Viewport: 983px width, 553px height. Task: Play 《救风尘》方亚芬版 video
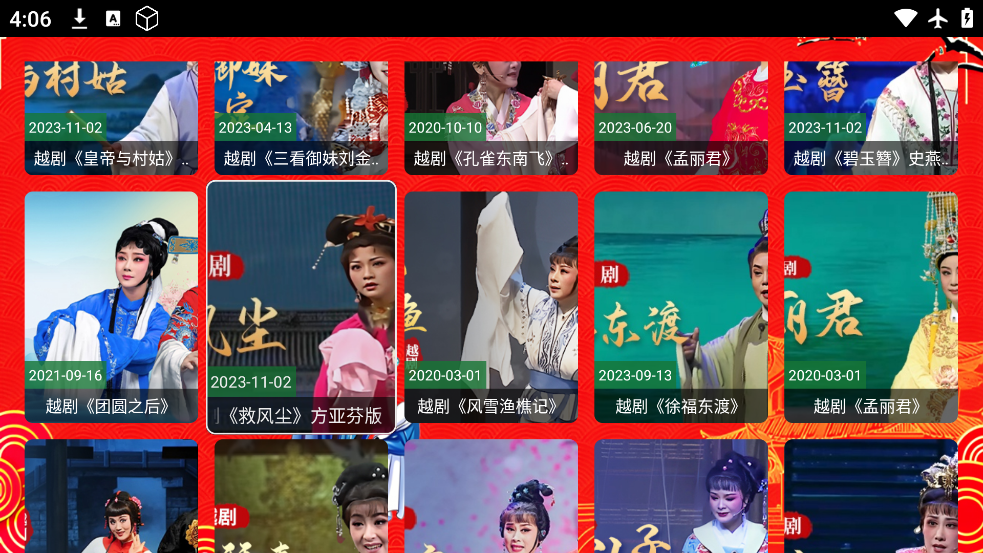coord(301,306)
